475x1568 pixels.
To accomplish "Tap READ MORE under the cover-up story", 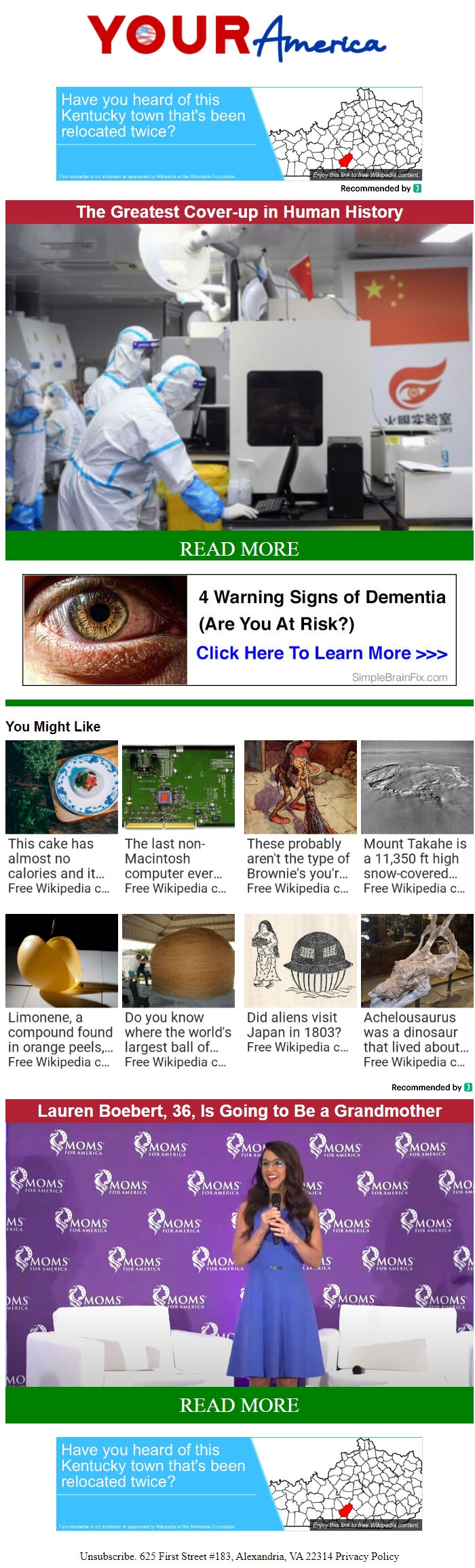I will point(239,548).
